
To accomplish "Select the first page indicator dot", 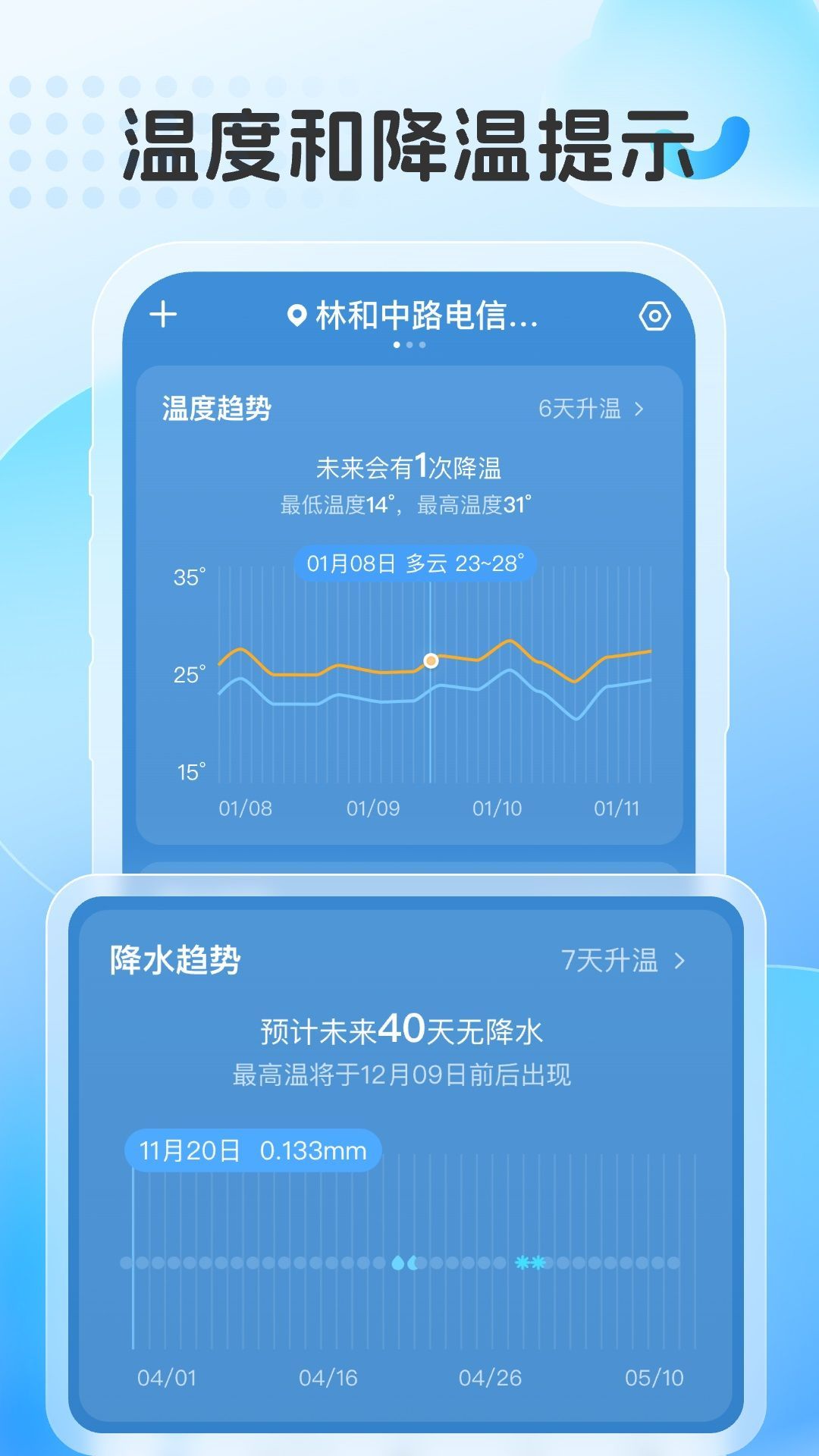I will coord(394,345).
